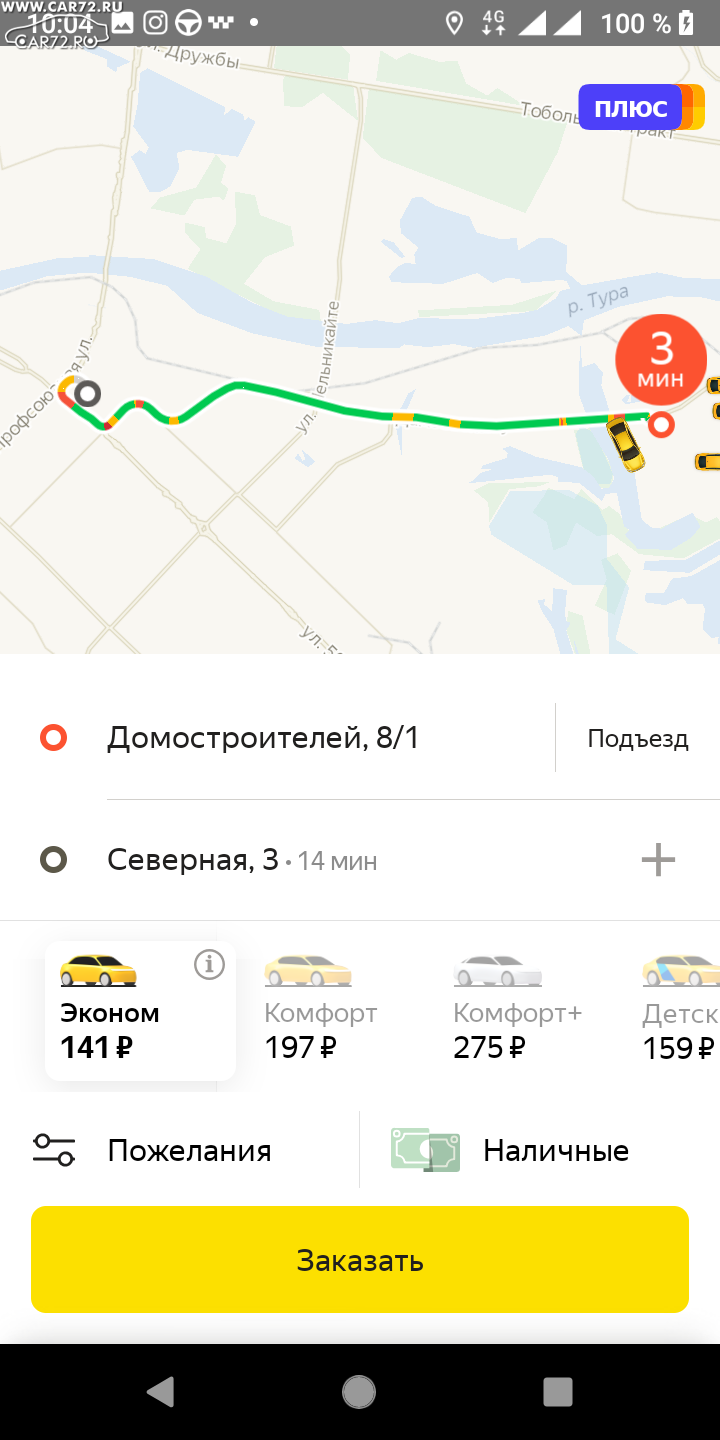
Task: Pick the Комфорт+ tariff for 275 ₽
Action: (x=517, y=1011)
